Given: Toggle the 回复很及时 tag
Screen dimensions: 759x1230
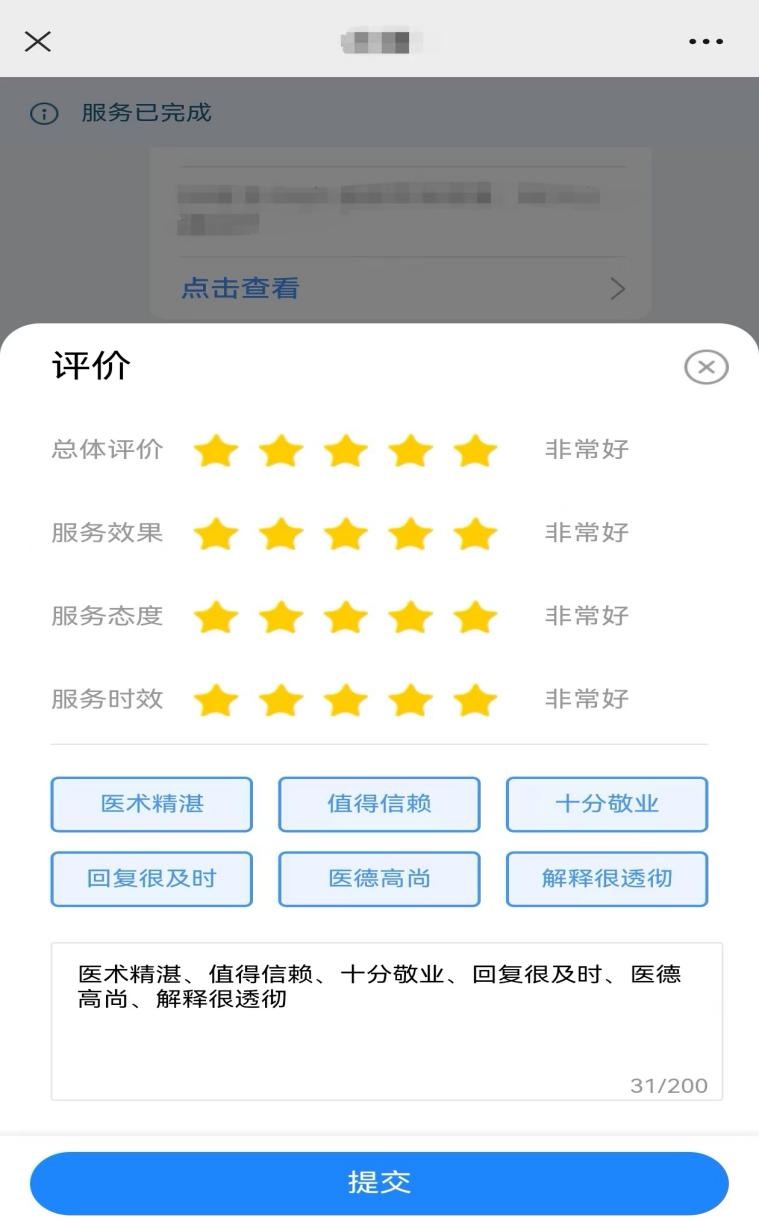Looking at the screenshot, I should (x=152, y=879).
